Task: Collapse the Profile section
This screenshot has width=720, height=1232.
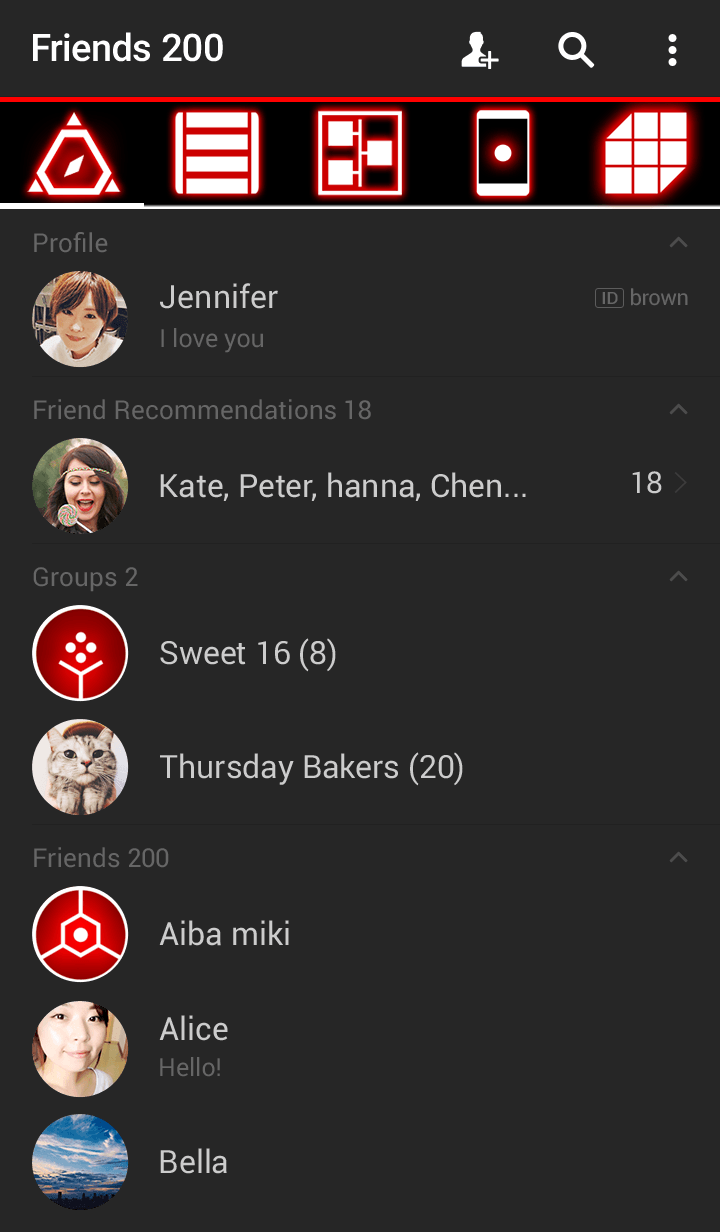Action: (x=678, y=243)
